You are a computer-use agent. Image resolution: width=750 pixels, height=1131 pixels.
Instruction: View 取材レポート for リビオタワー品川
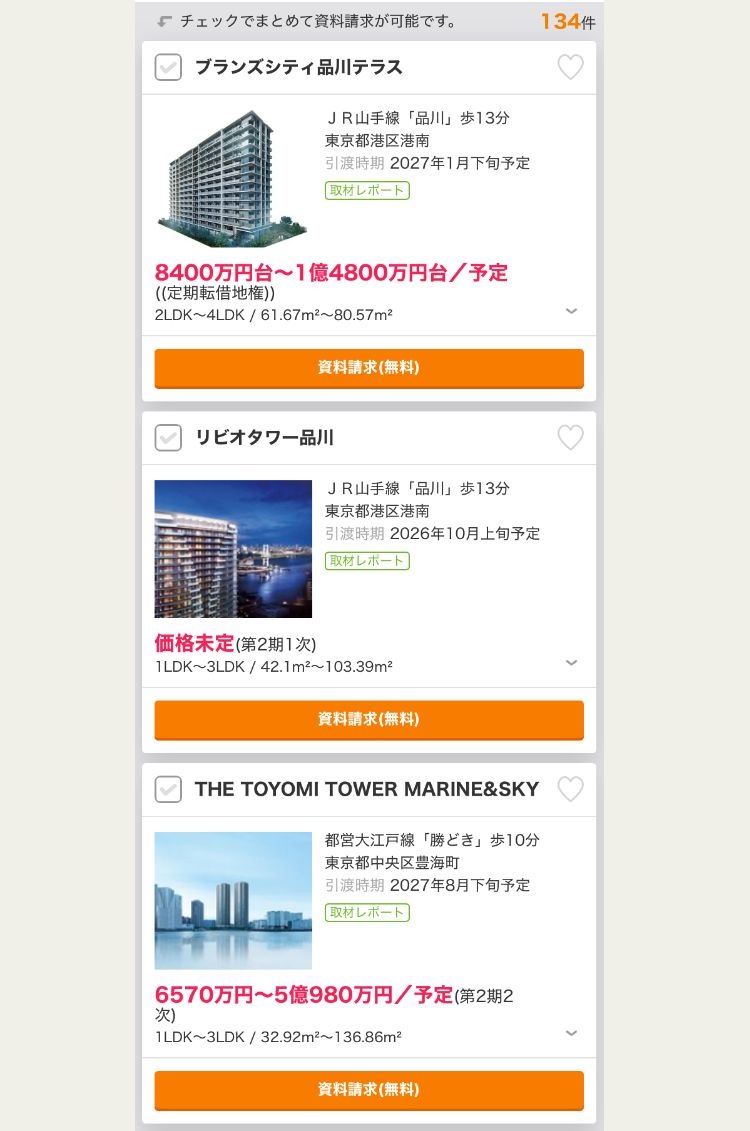[367, 561]
